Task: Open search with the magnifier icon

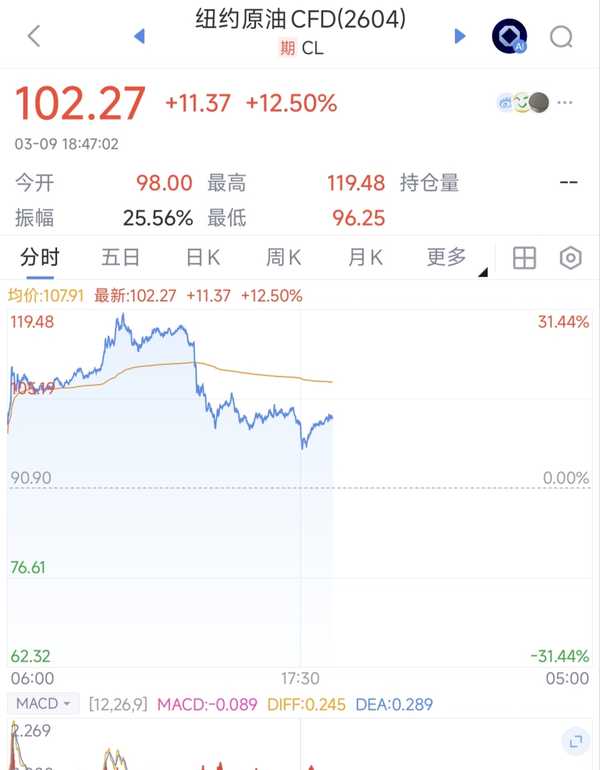Action: 561,37
